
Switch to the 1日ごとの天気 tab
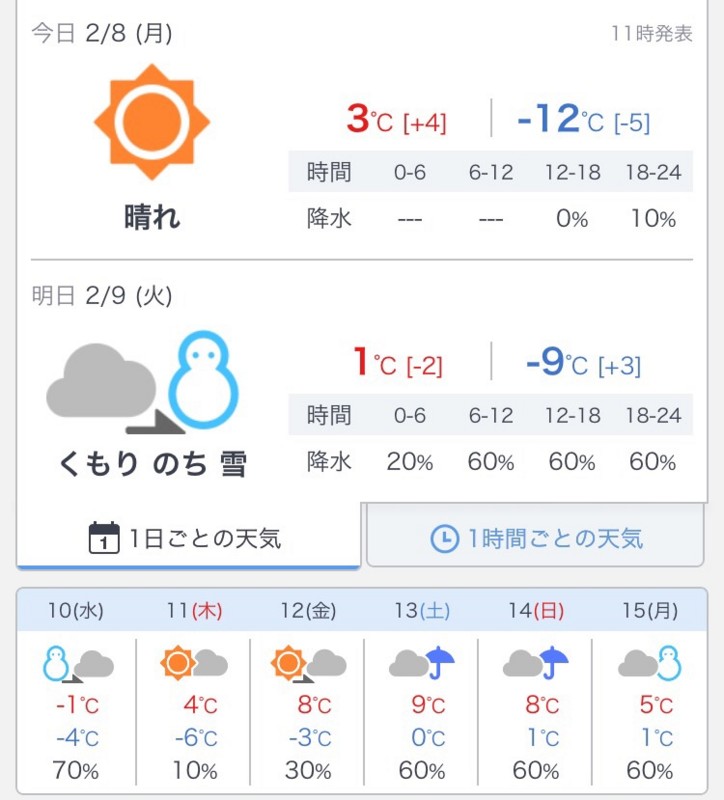(x=186, y=539)
